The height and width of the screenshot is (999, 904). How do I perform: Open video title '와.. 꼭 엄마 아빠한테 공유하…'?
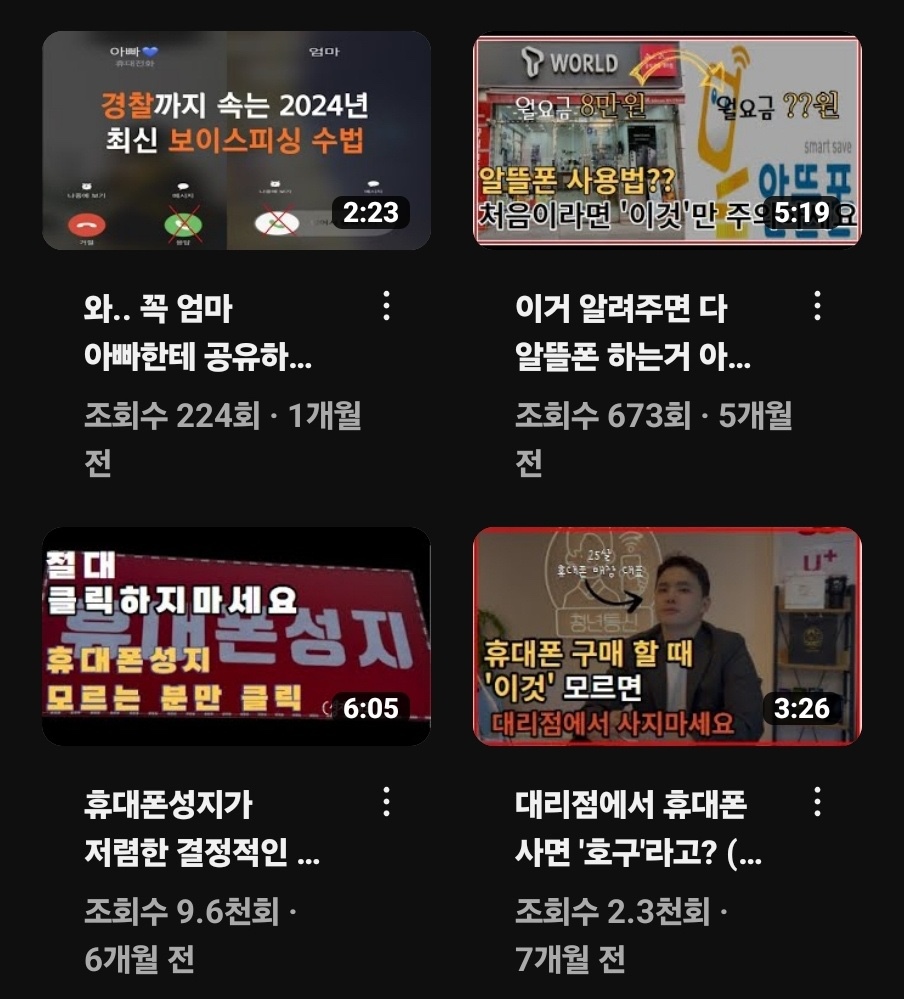(198, 333)
